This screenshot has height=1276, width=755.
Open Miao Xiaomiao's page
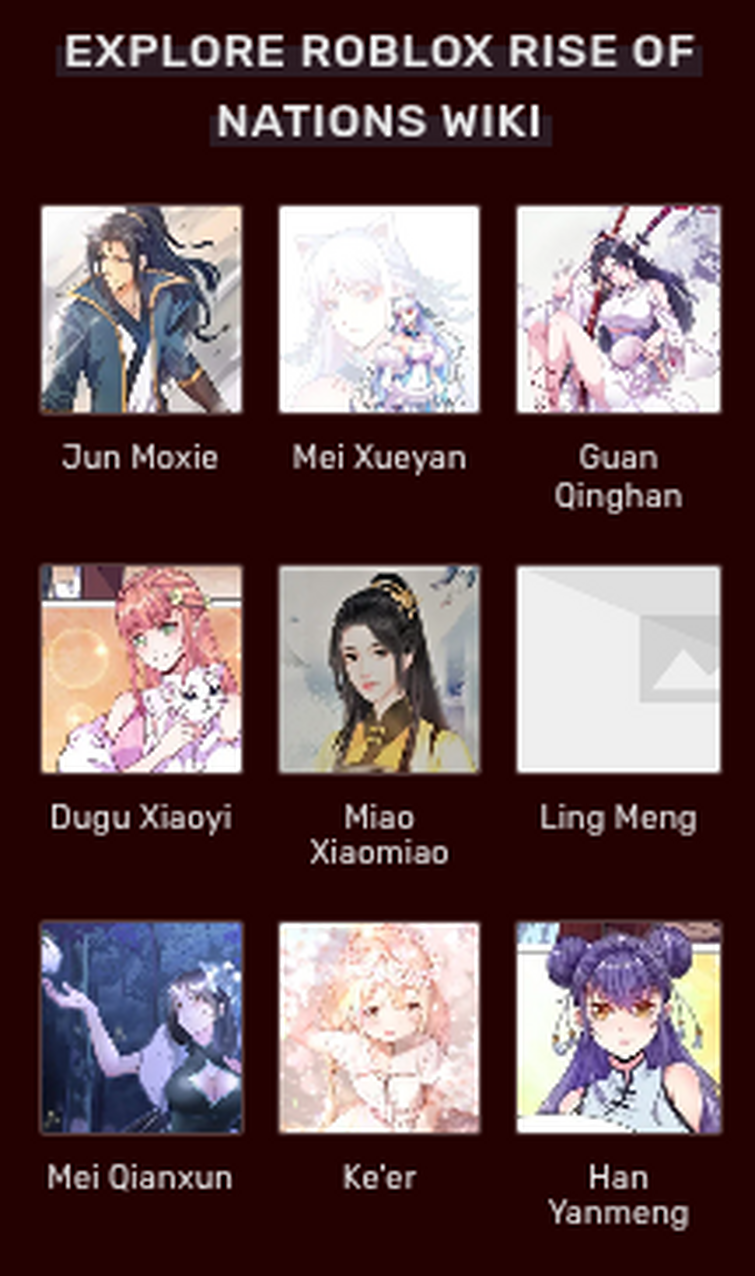pyautogui.click(x=379, y=669)
